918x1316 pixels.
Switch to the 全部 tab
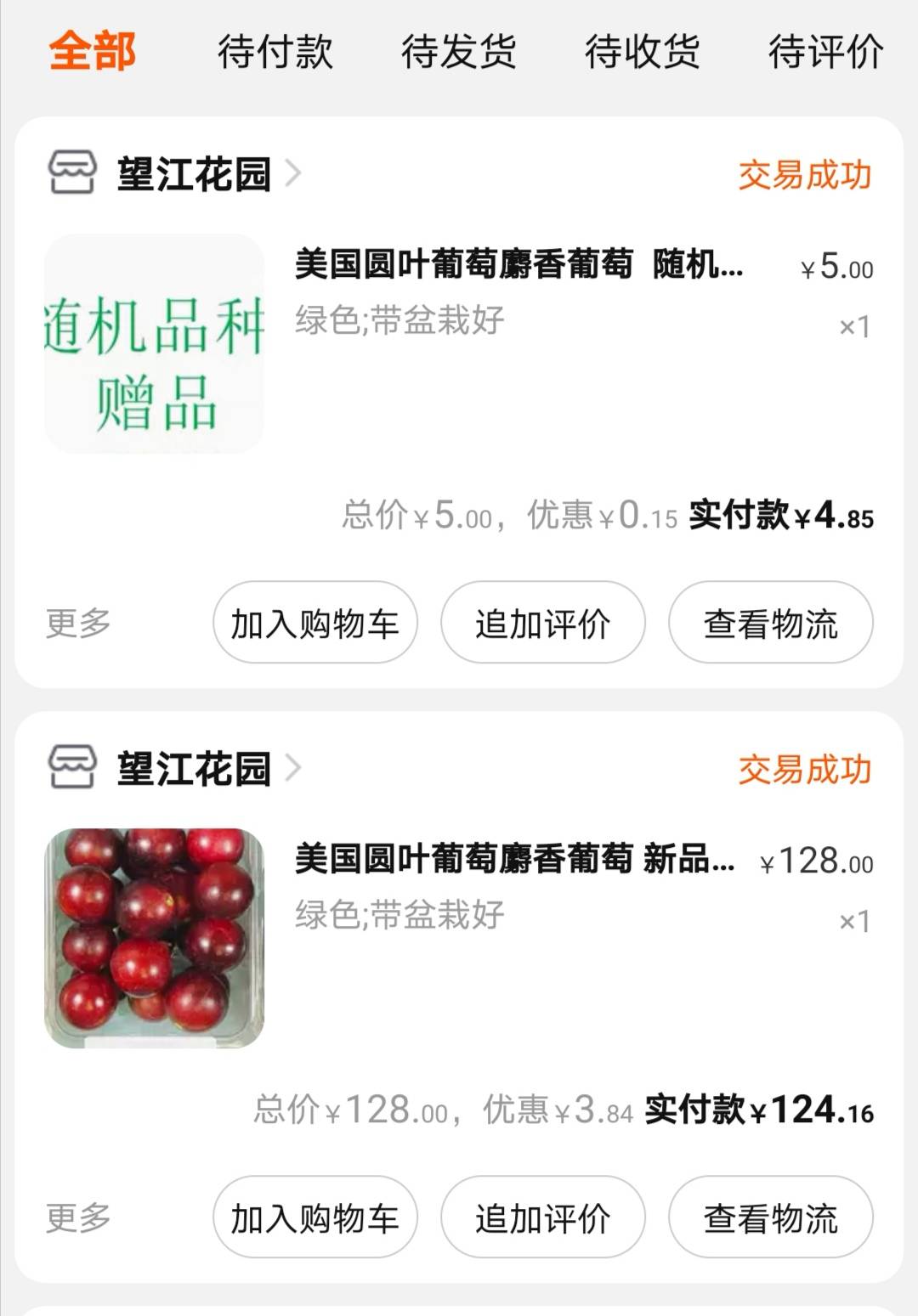pos(93,51)
